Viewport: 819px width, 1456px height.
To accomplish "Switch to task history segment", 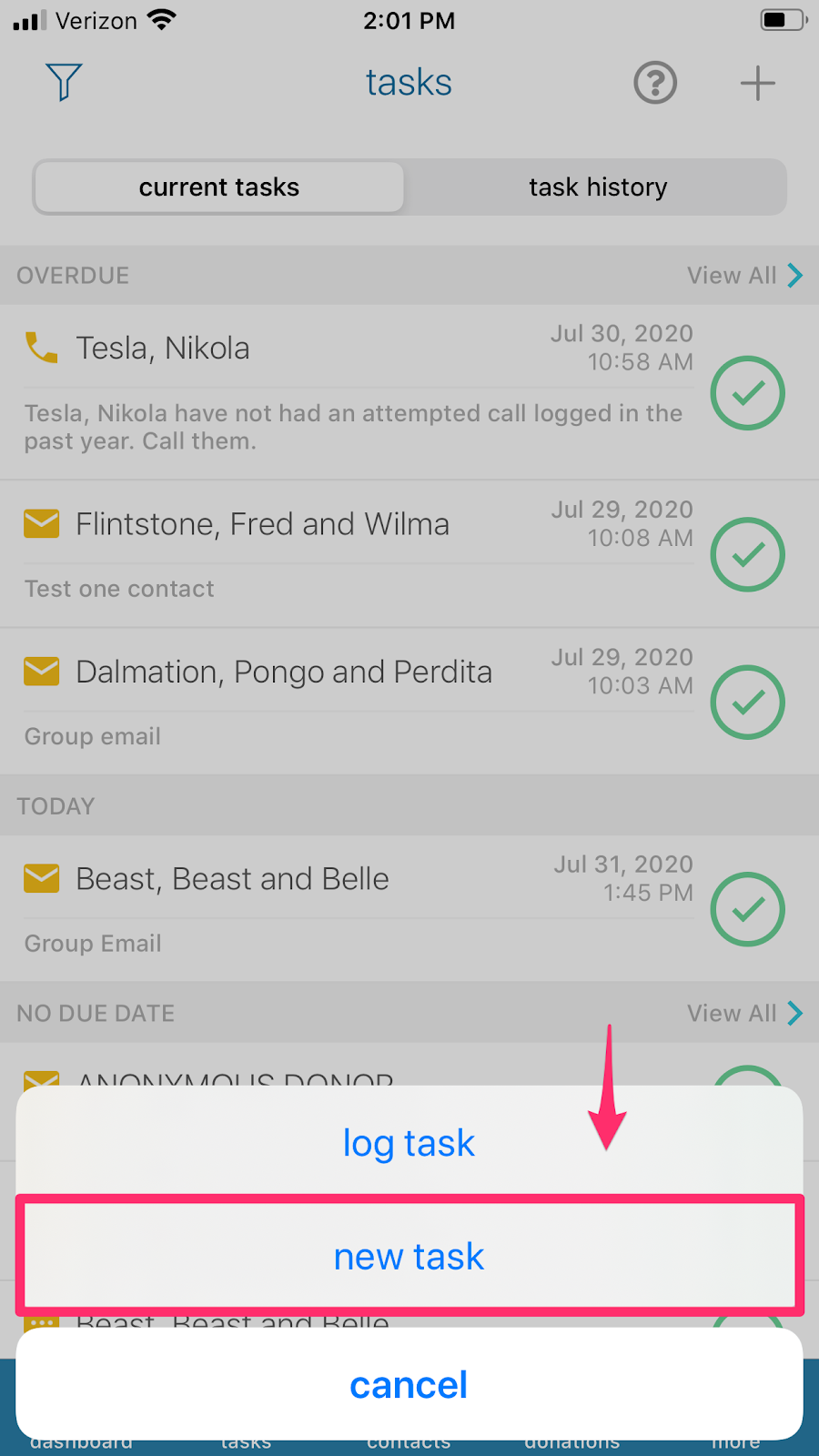I will coord(598,187).
